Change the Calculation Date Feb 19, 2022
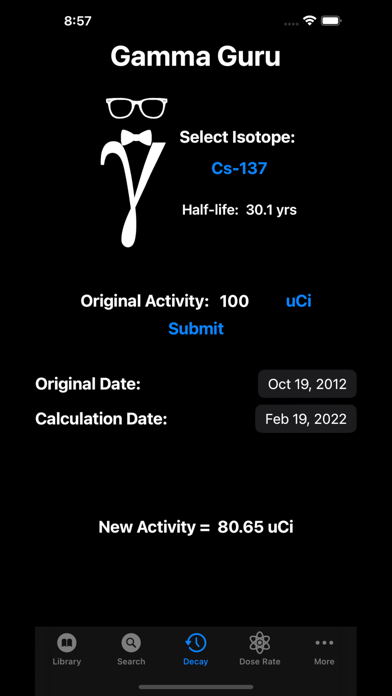 pos(306,419)
